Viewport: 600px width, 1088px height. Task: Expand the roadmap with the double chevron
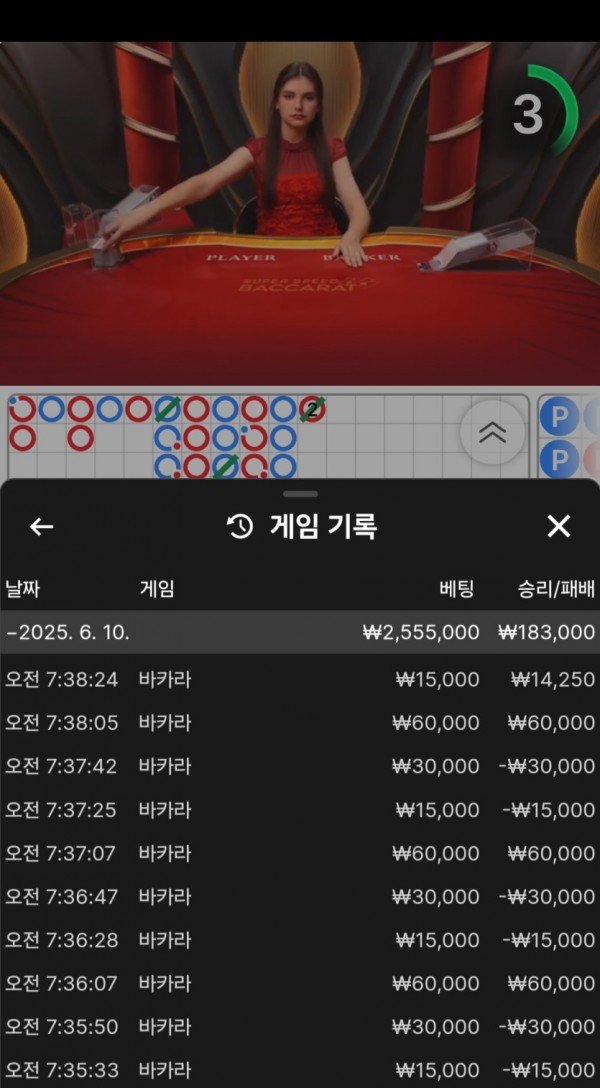coord(492,432)
